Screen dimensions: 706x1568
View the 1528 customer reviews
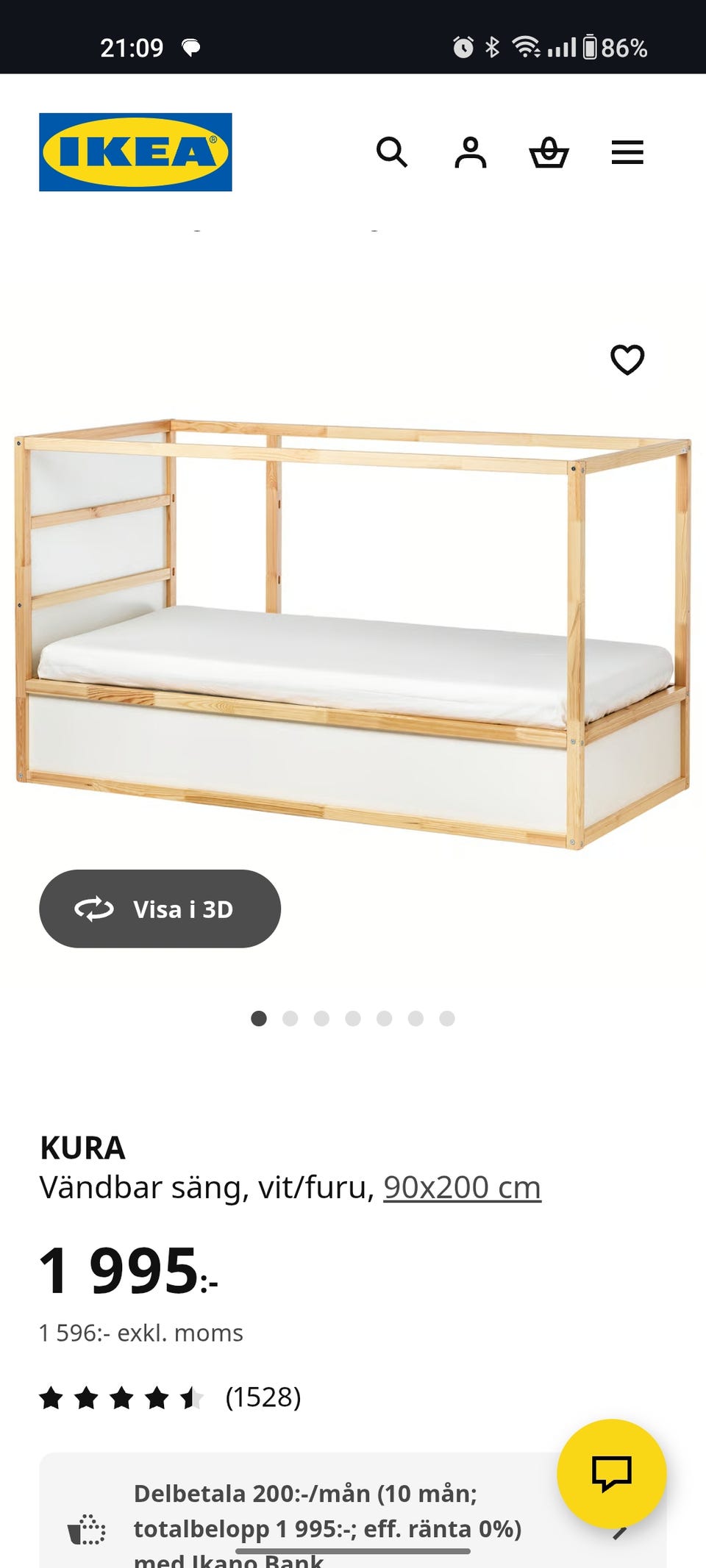point(263,1397)
